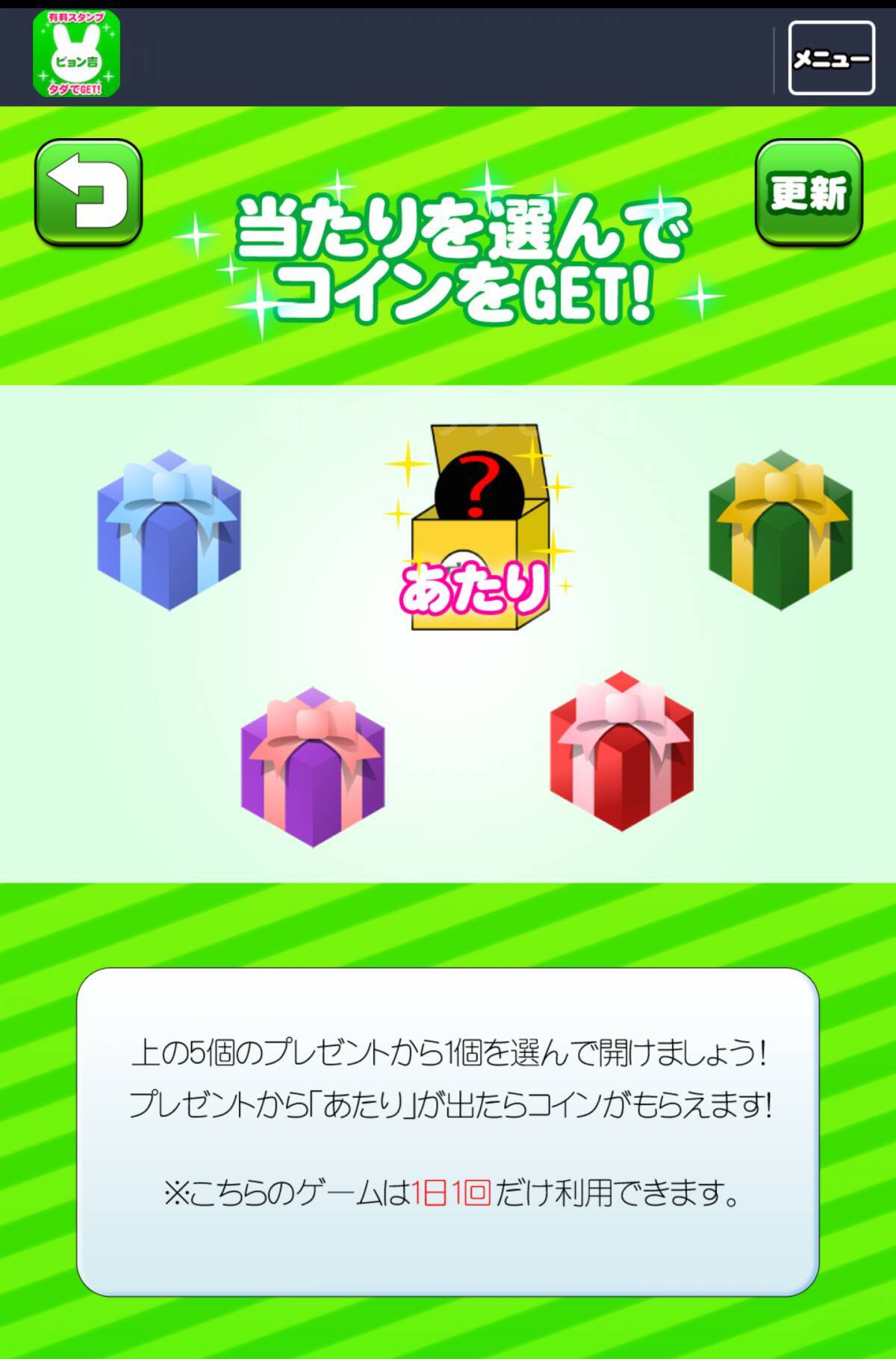Choose the purple gift box
896x1359 pixels.
(312, 767)
